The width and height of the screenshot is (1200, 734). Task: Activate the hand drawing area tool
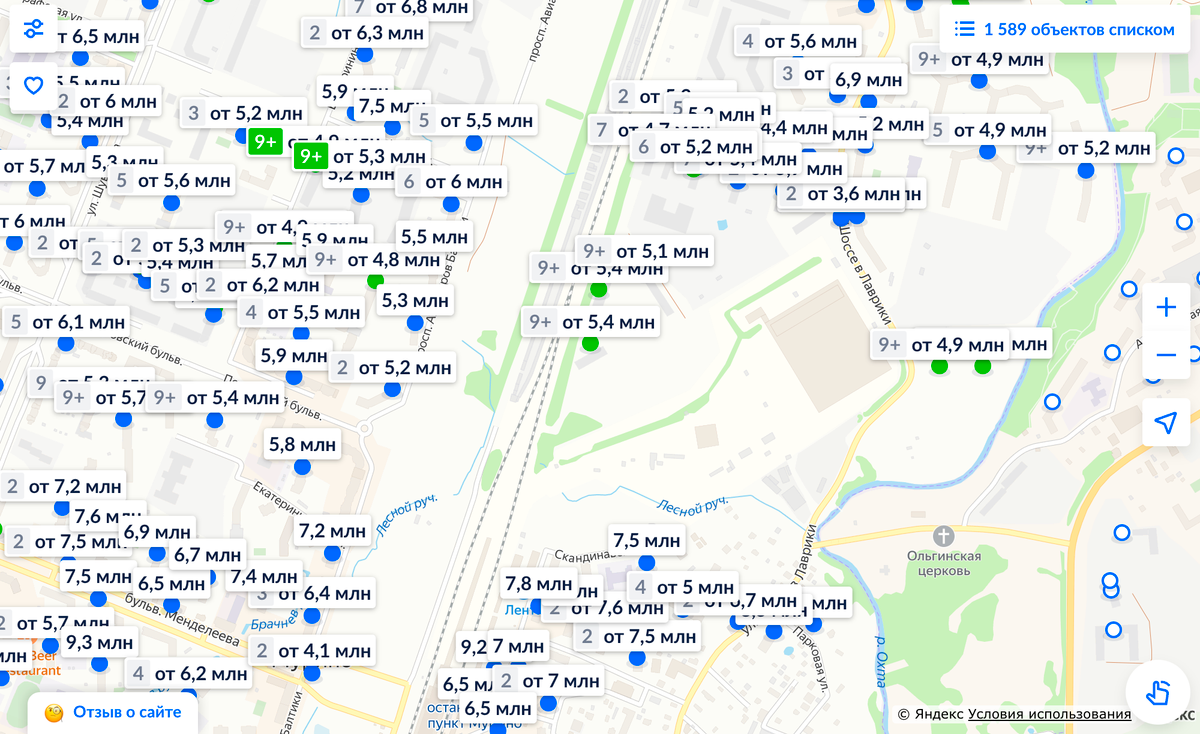(x=1158, y=692)
